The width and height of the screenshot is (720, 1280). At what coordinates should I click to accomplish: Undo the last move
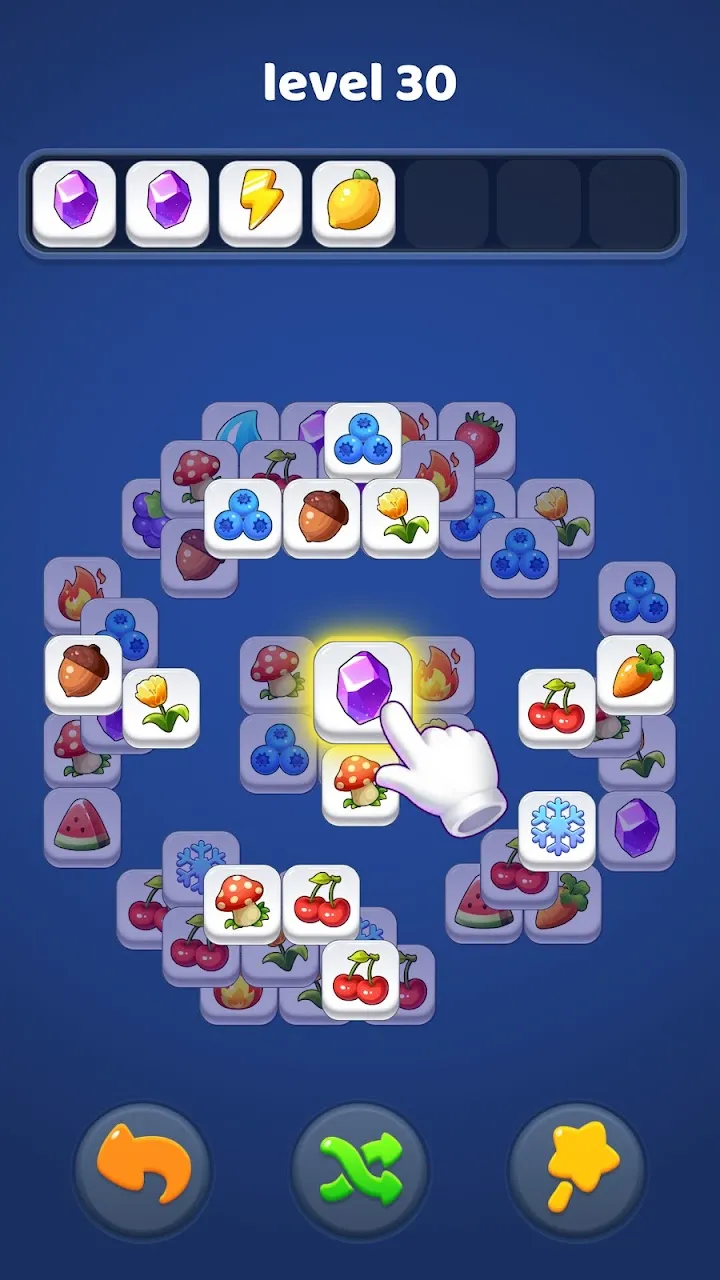143,1170
